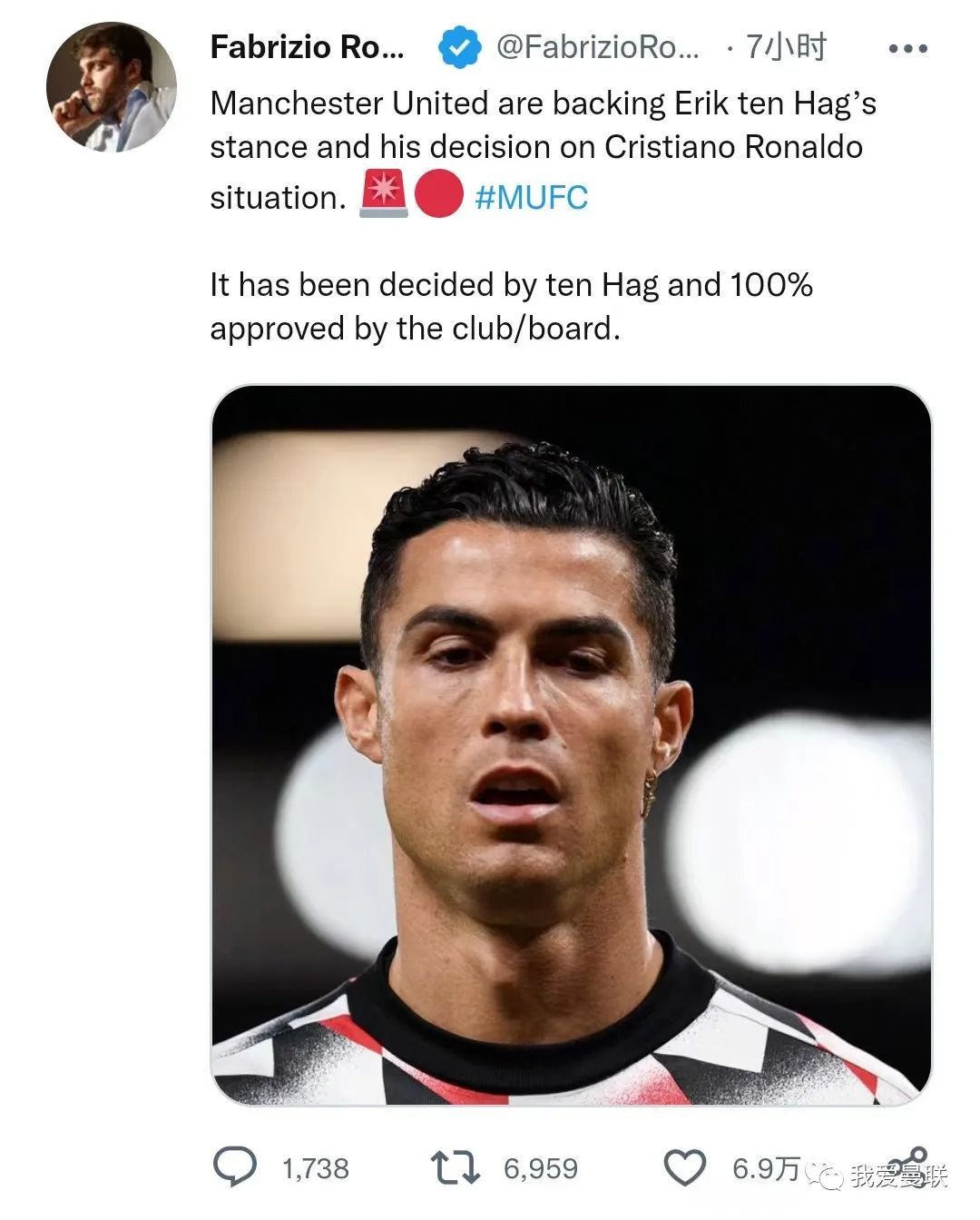This screenshot has height=1220, width=980.
Task: Share this tweet
Action: pyautogui.click(x=907, y=1165)
